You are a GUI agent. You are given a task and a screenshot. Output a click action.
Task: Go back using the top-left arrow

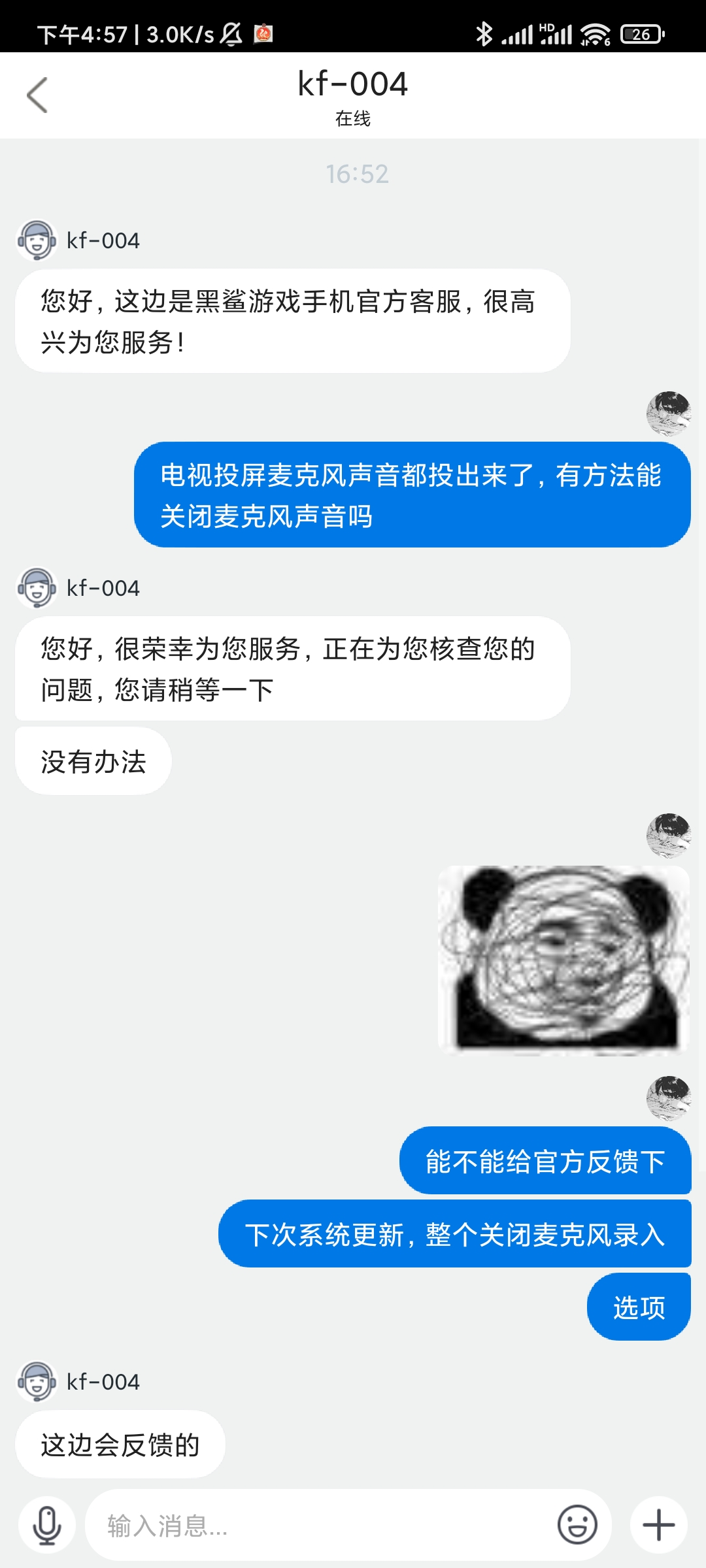pos(37,95)
